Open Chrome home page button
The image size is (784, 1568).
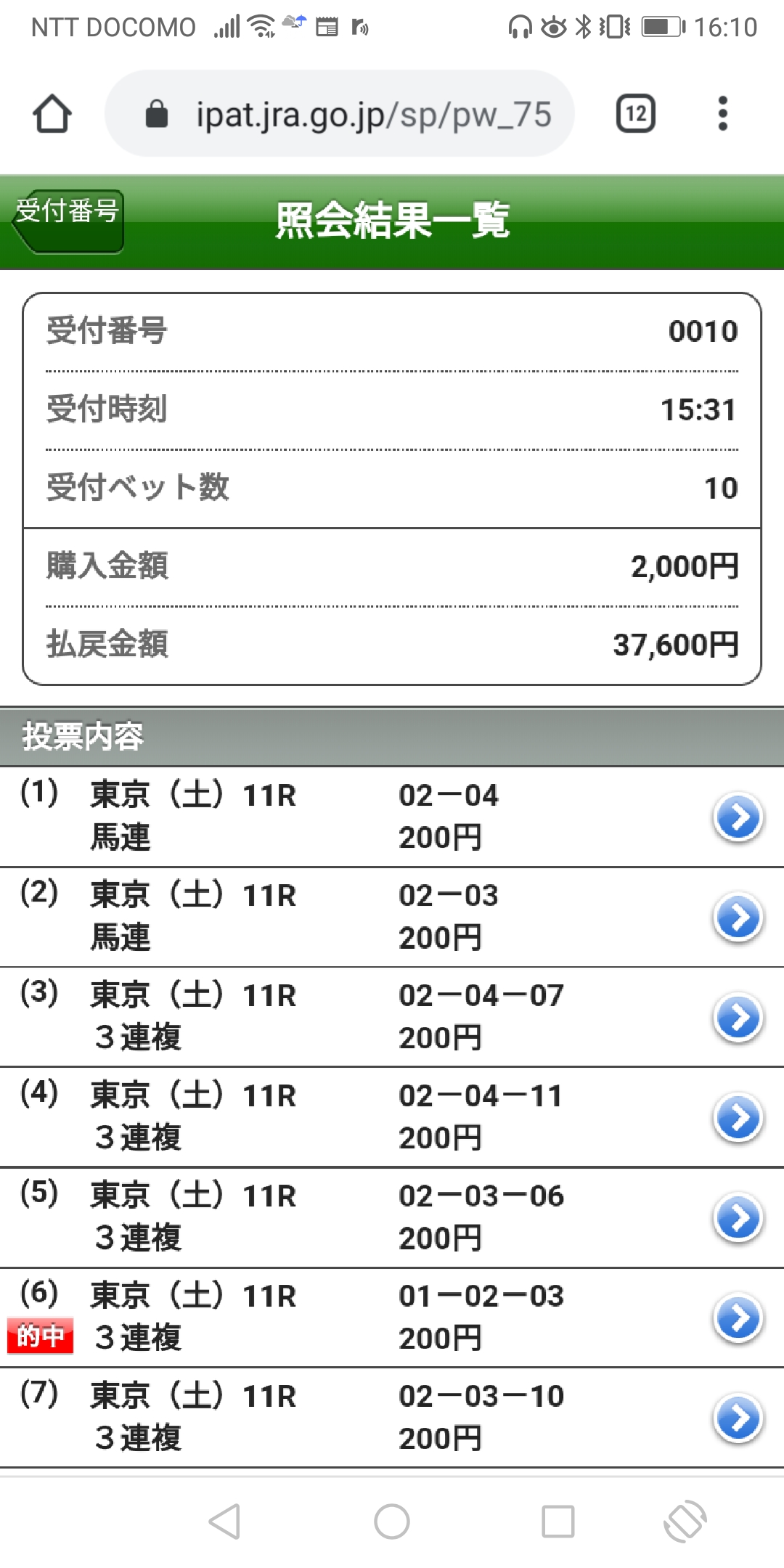click(x=52, y=114)
